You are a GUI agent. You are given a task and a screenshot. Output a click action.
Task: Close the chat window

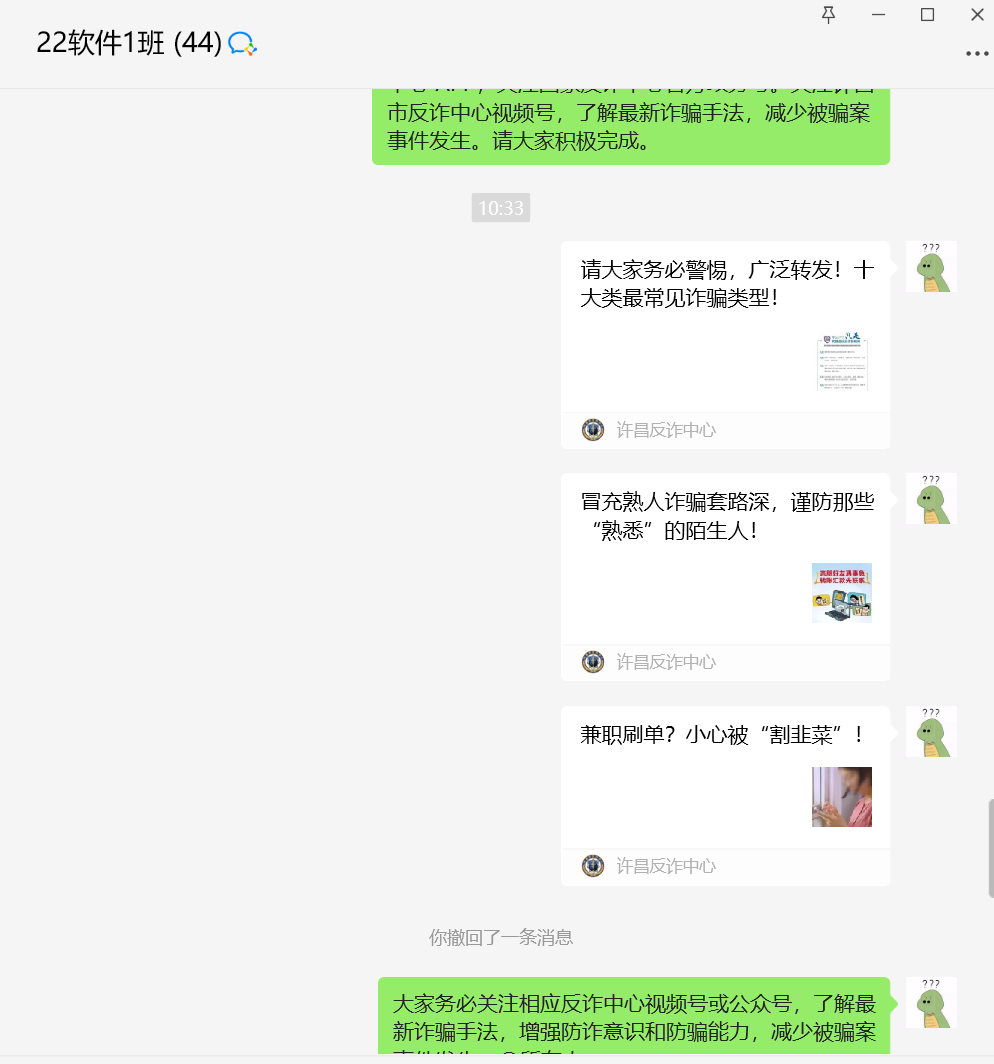click(x=977, y=14)
